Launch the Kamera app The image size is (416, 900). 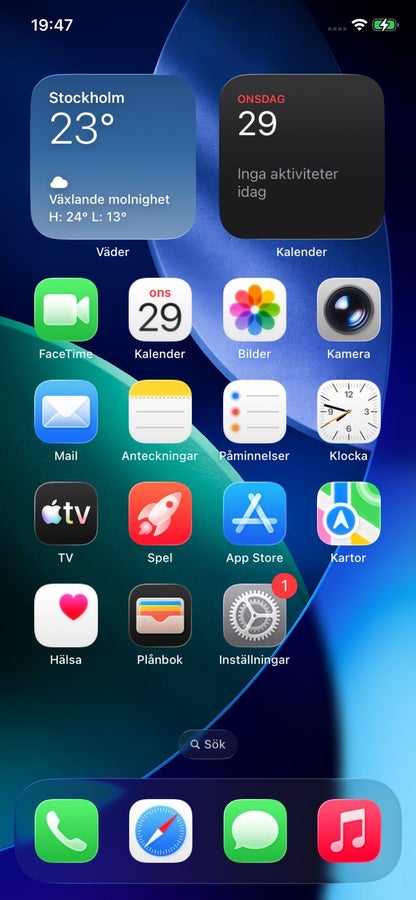(x=348, y=310)
